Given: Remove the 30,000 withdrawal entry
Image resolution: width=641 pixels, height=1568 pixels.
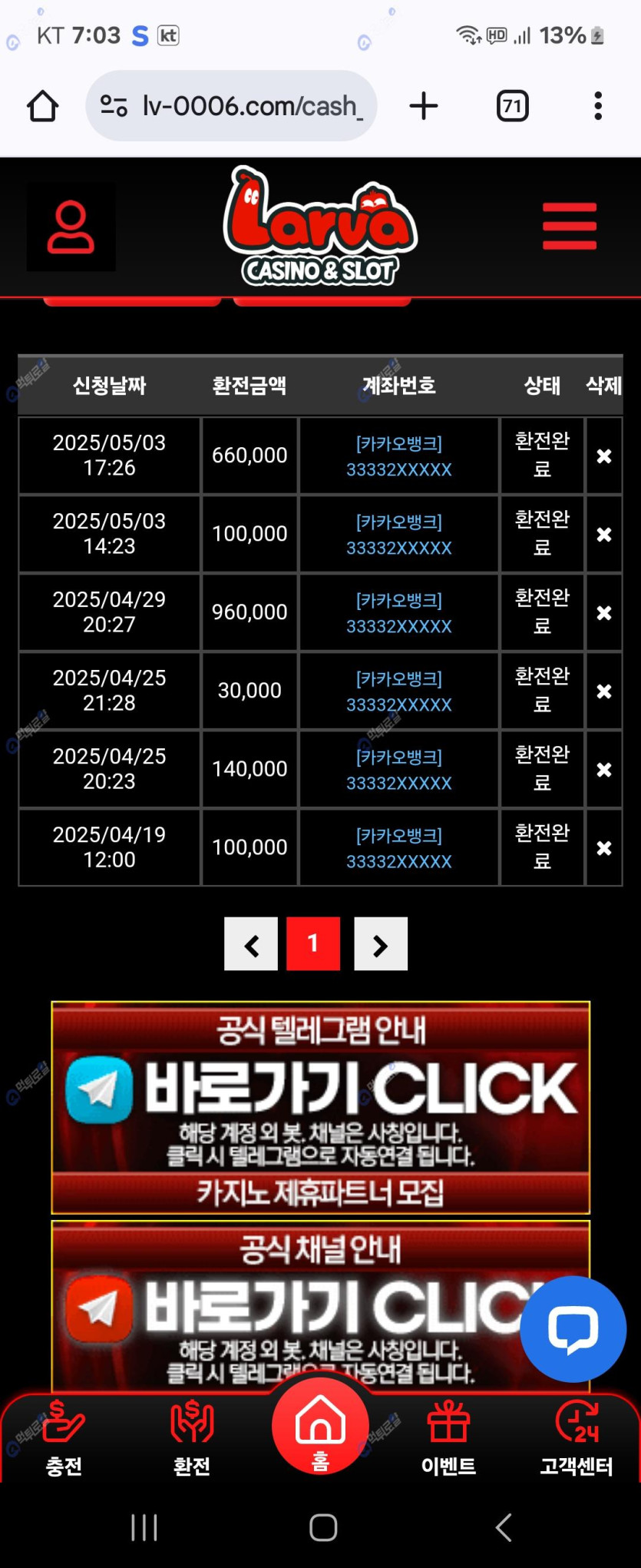Looking at the screenshot, I should tap(604, 691).
